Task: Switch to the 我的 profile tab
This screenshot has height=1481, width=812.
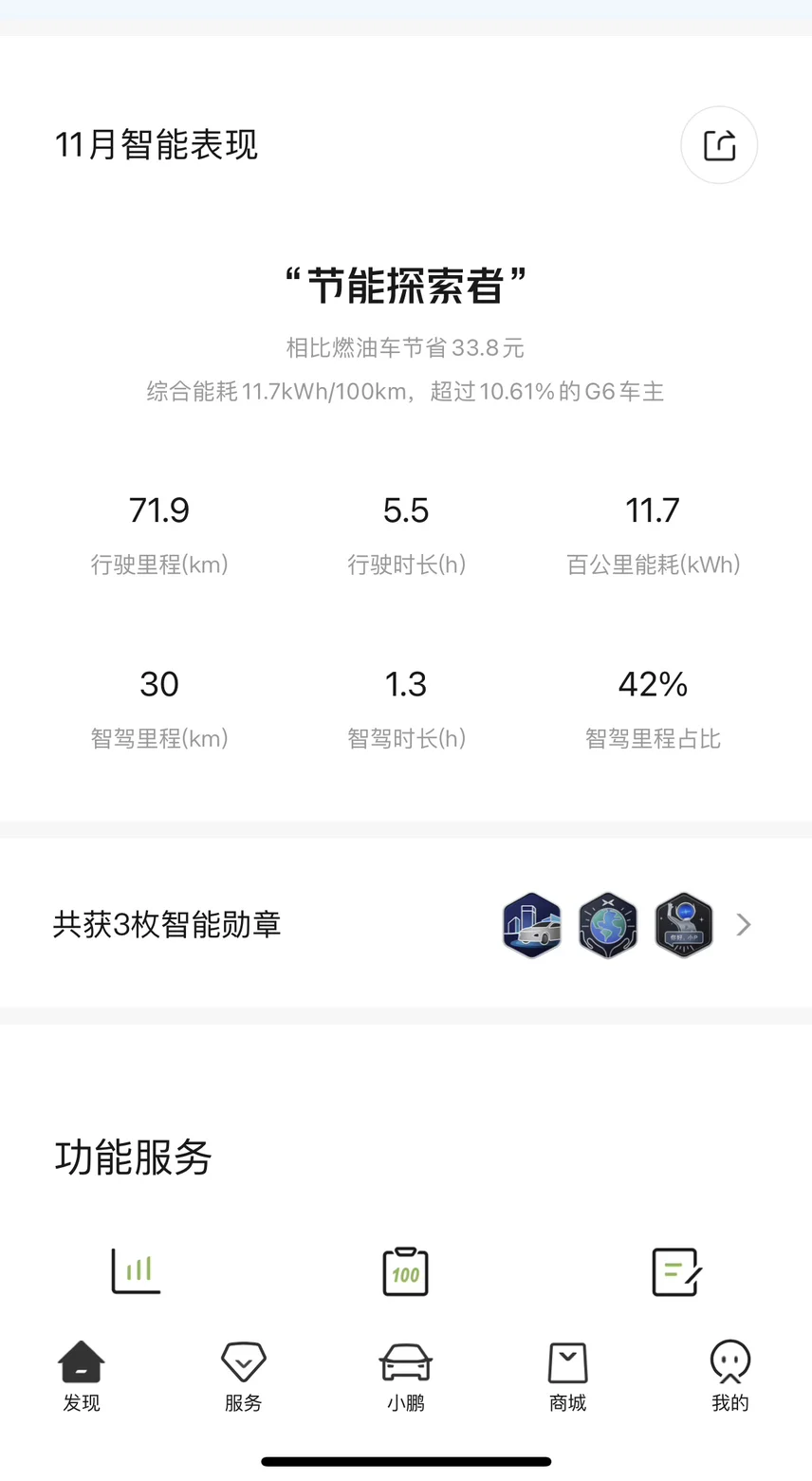Action: point(730,1377)
